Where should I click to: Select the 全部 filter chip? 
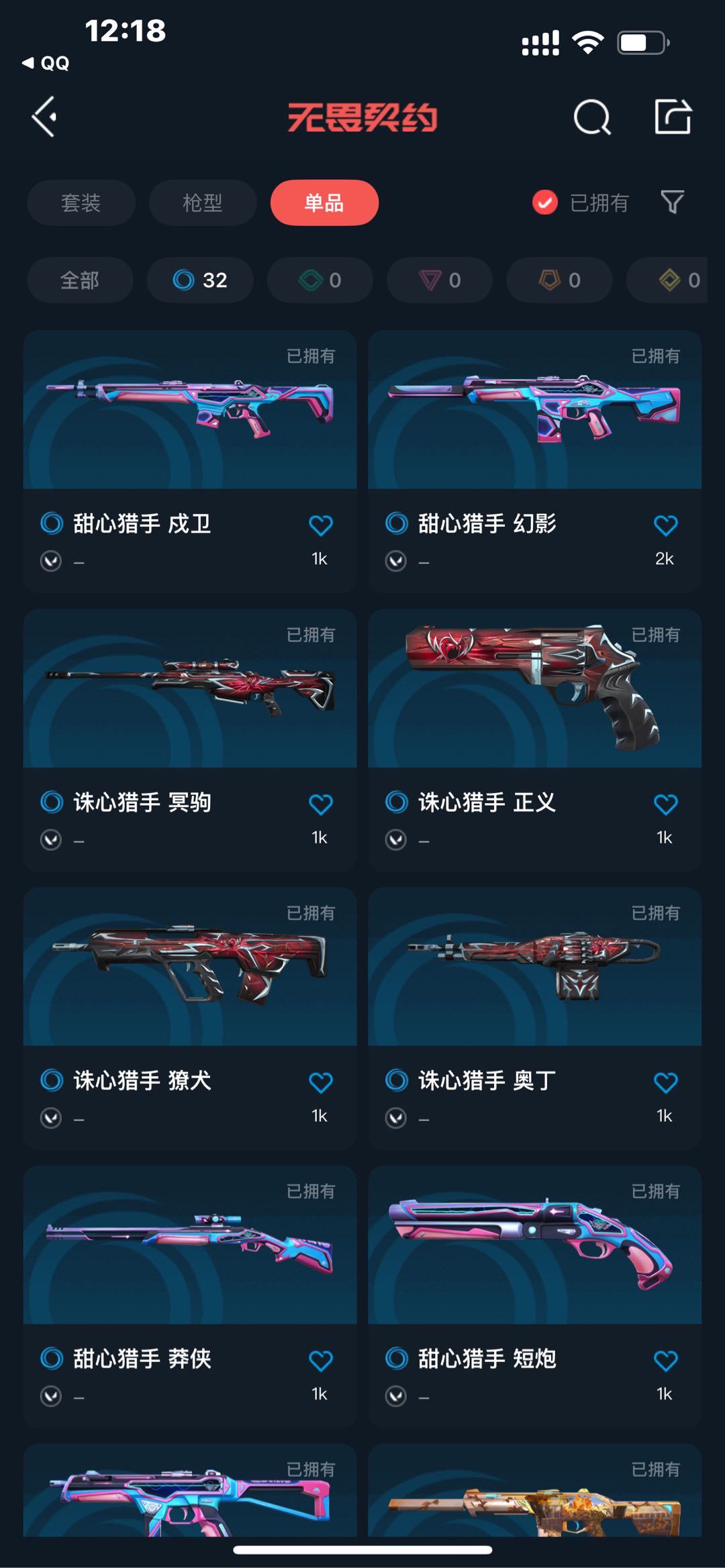[80, 280]
